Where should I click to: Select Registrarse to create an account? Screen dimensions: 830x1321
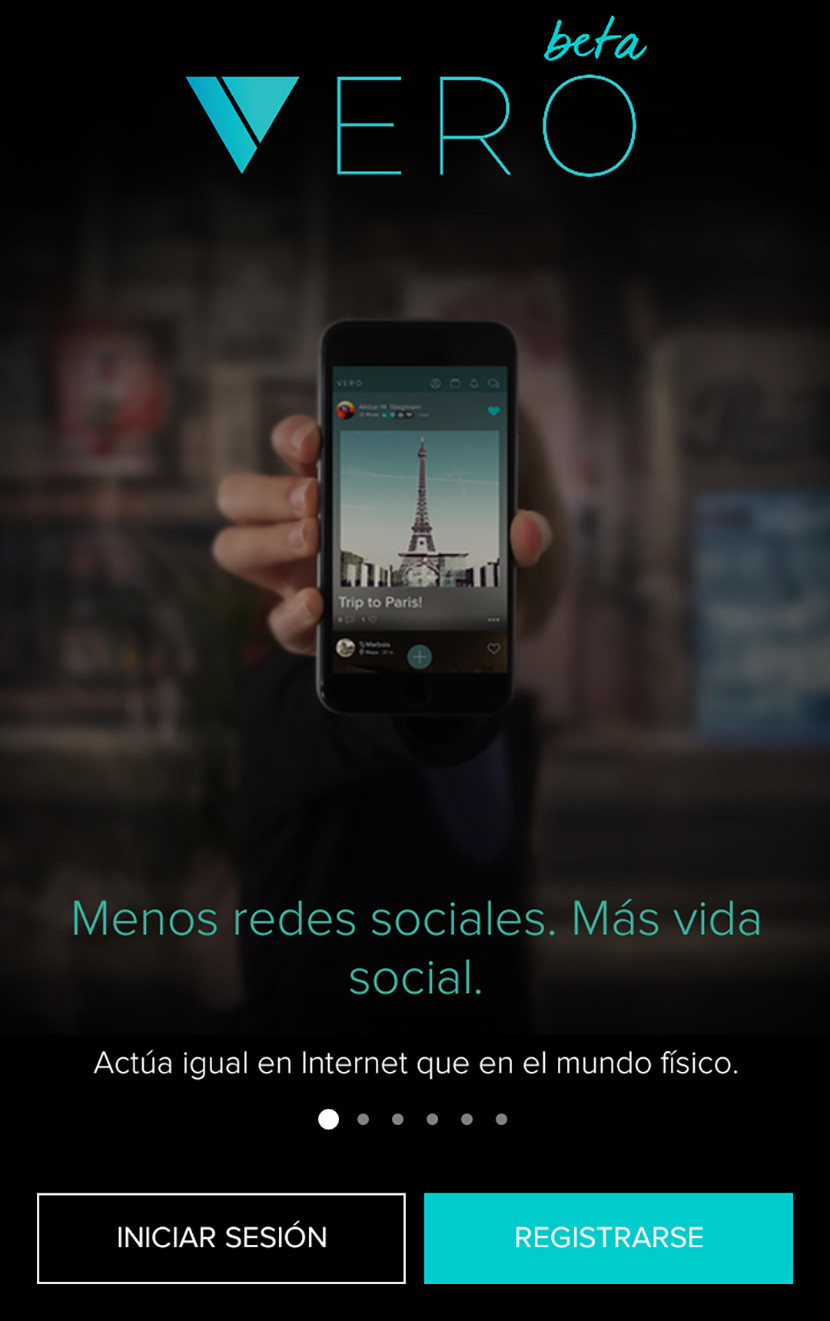click(x=608, y=1237)
